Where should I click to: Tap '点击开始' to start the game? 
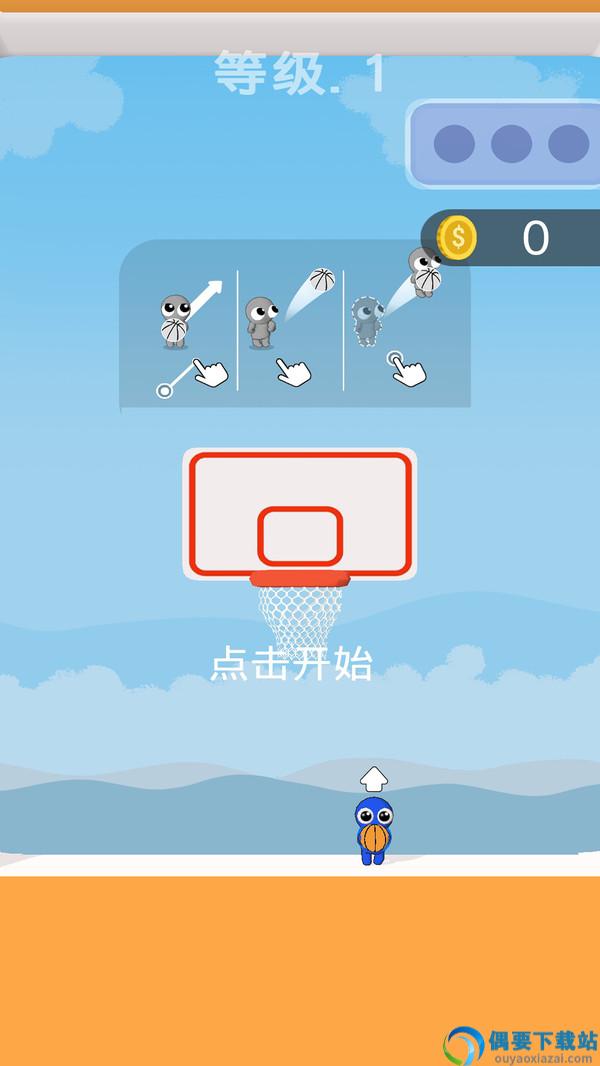pos(291,664)
